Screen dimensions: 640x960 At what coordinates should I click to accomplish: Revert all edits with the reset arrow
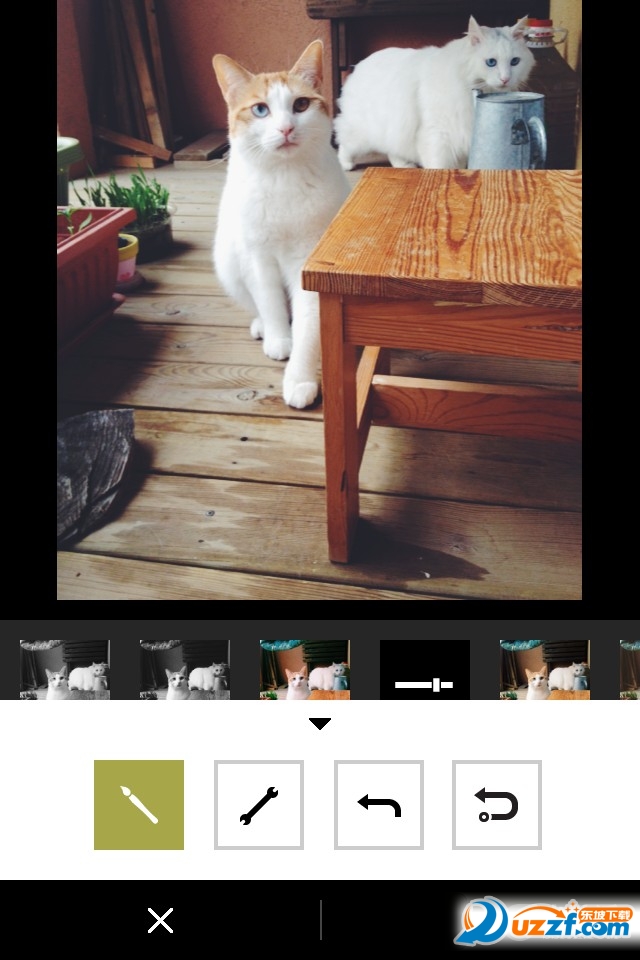pyautogui.click(x=497, y=805)
